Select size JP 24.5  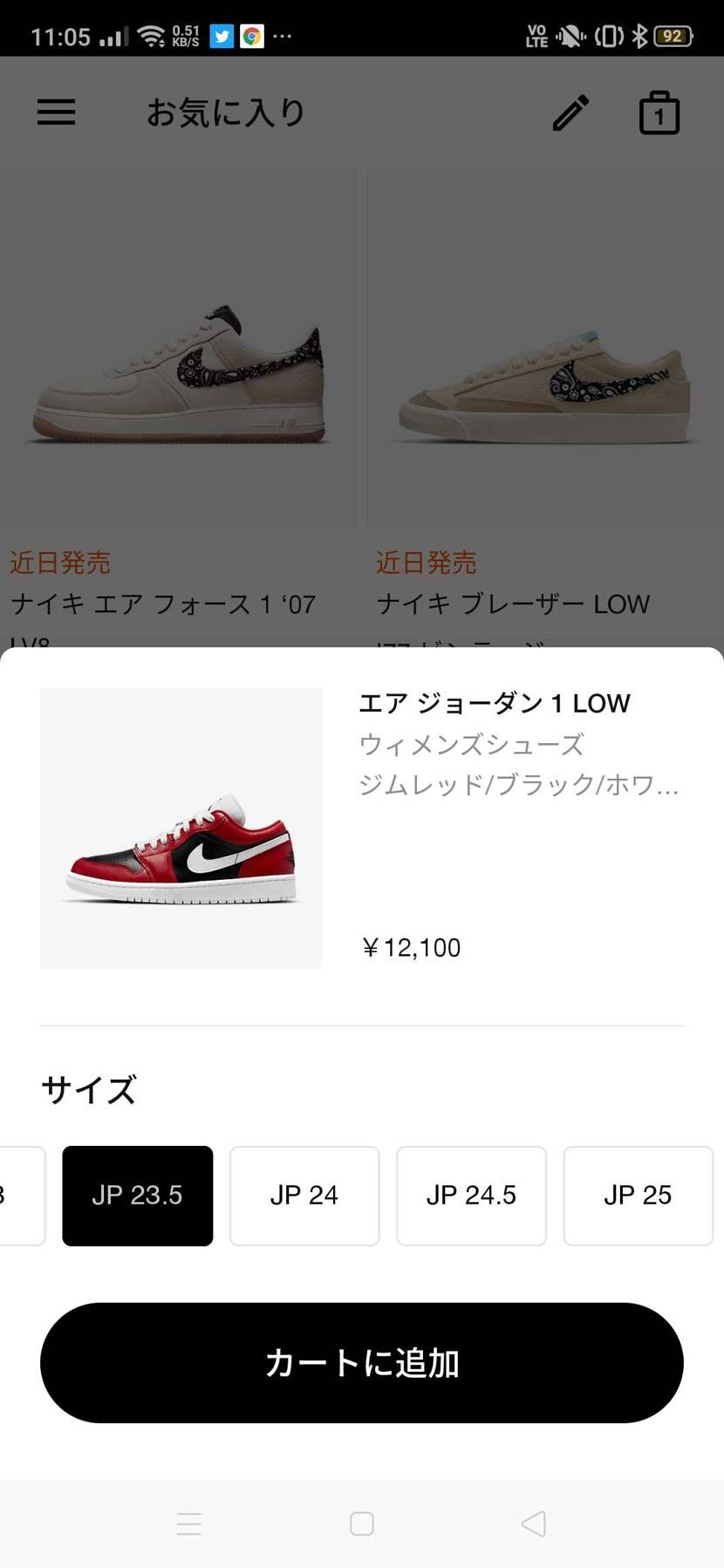click(x=472, y=1196)
